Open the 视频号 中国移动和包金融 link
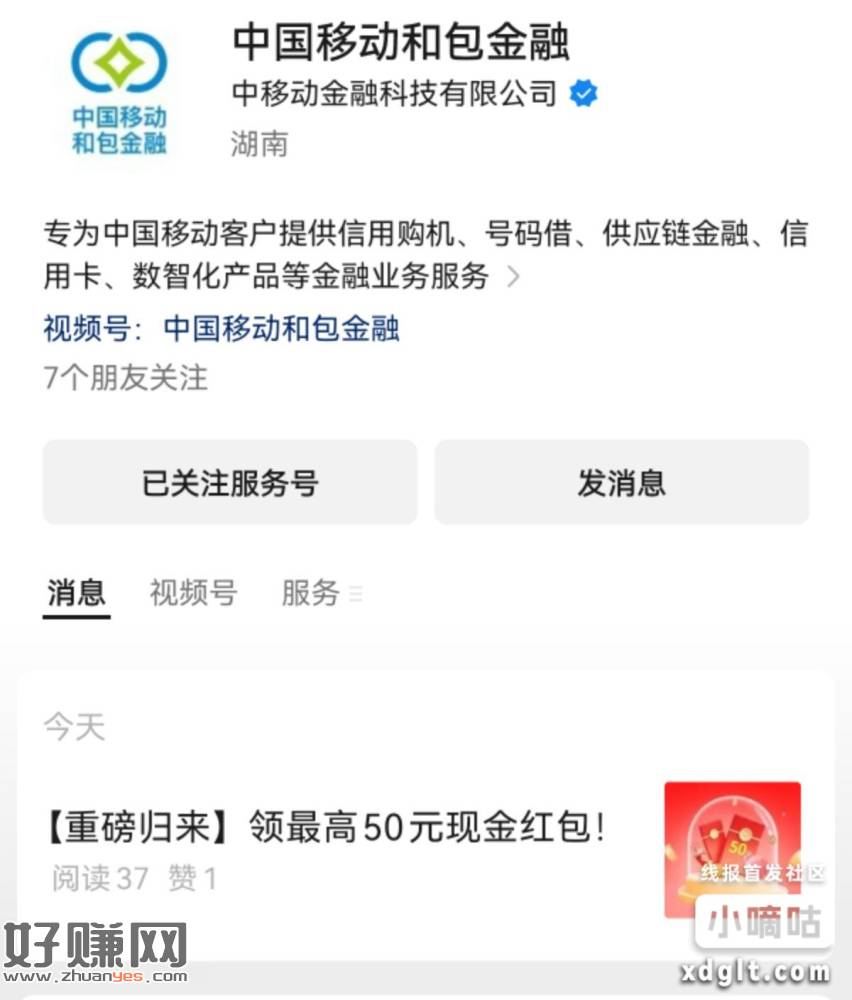This screenshot has width=852, height=1000. click(281, 328)
